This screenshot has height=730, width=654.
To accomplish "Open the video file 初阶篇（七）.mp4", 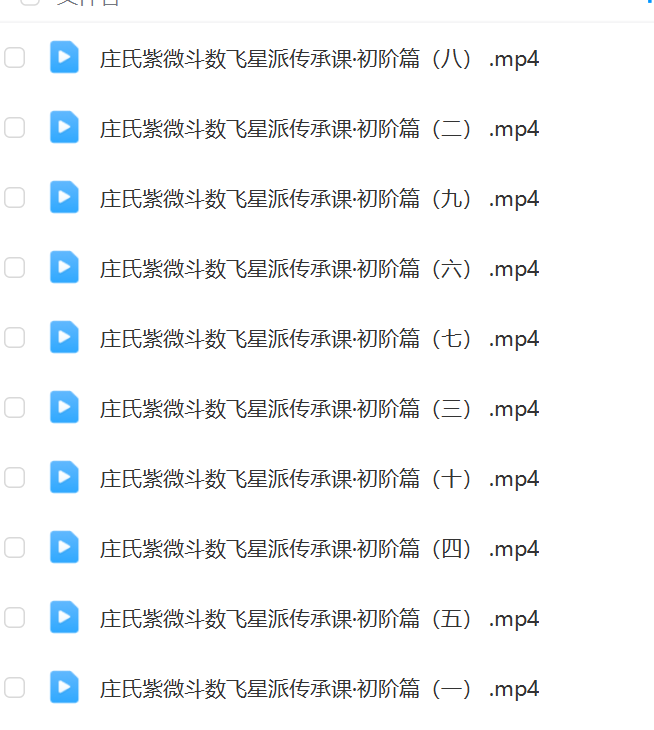I will (x=319, y=339).
